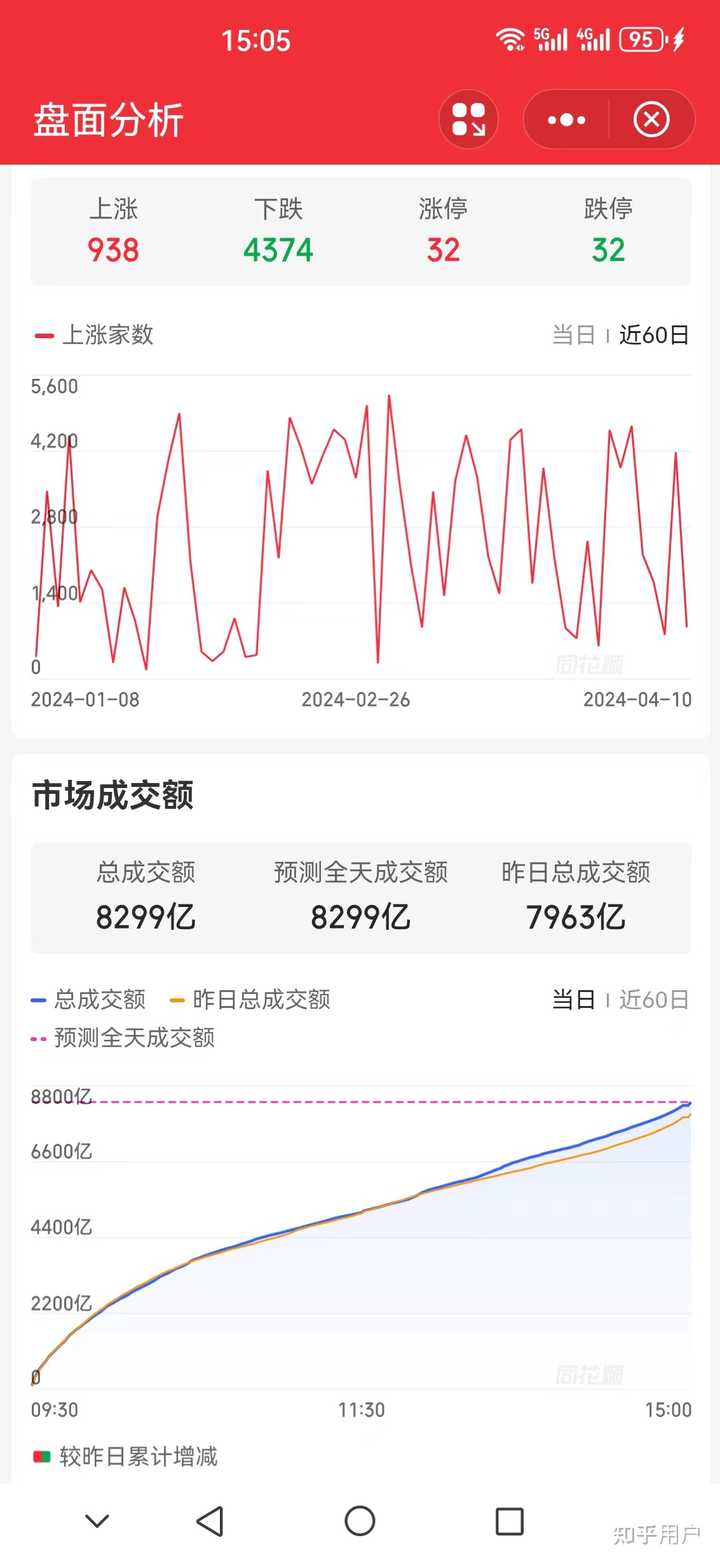Toggle the 预测全天成交额 legend series
720x1559 pixels.
(x=123, y=1037)
